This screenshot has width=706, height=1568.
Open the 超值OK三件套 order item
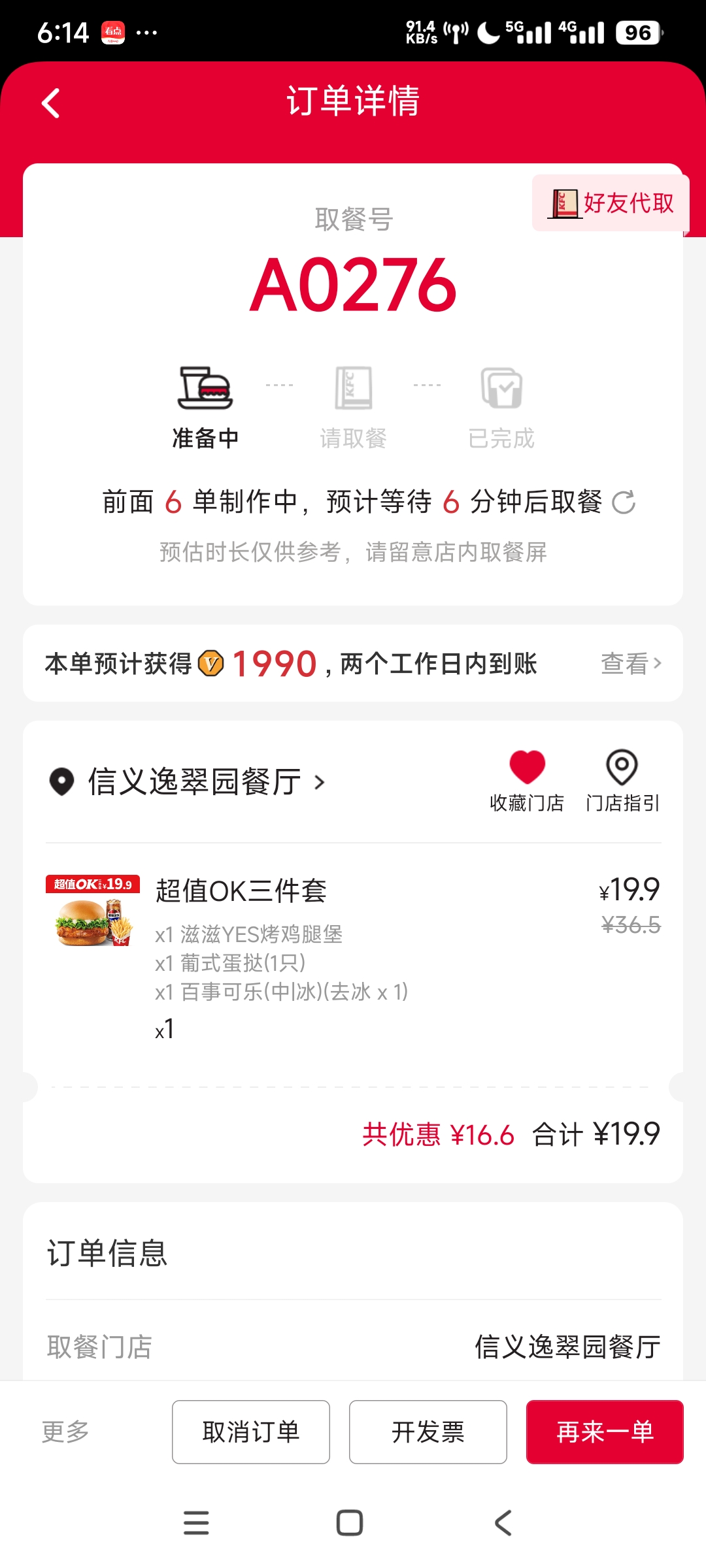[x=241, y=891]
